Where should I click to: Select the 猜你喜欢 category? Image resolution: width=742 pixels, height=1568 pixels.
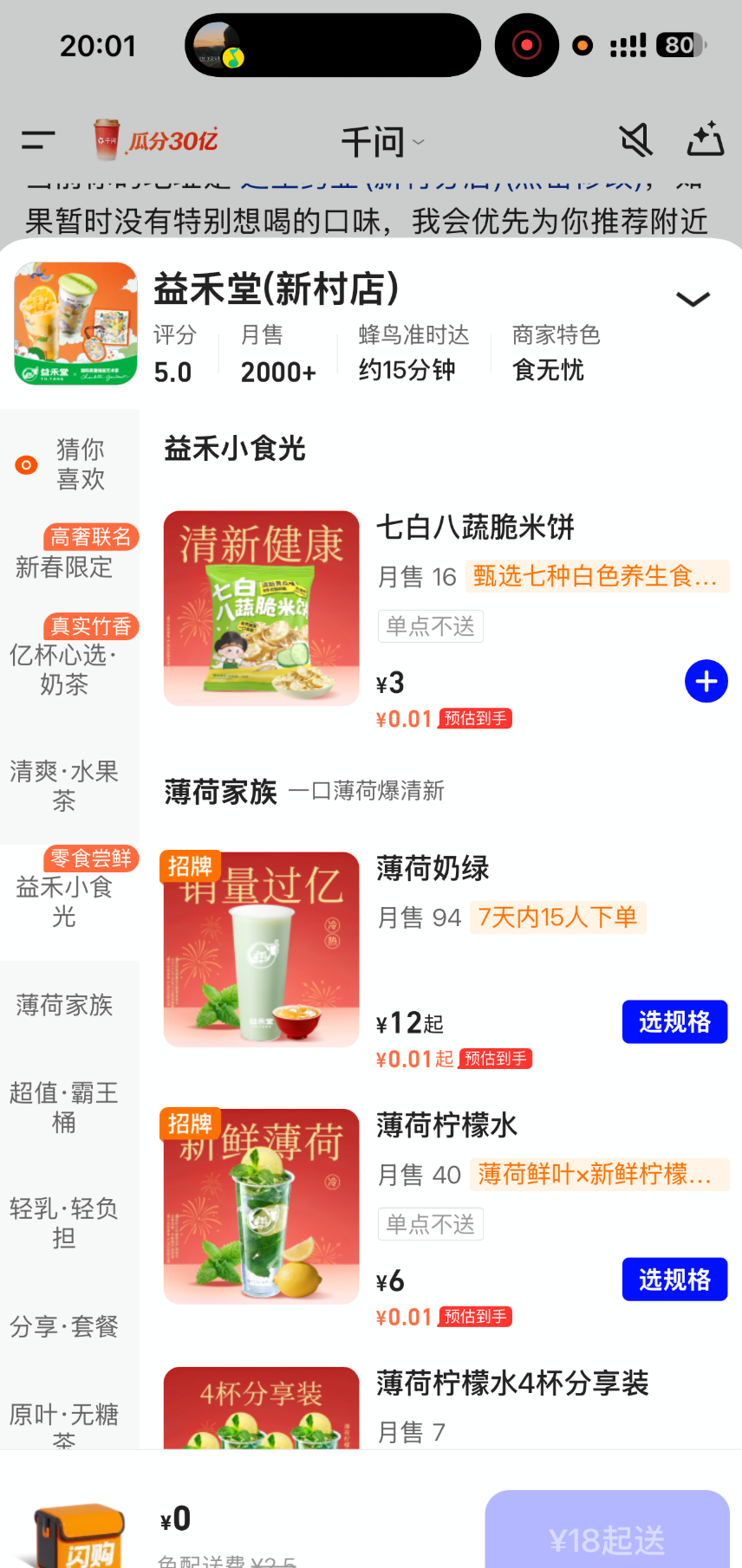[x=69, y=464]
